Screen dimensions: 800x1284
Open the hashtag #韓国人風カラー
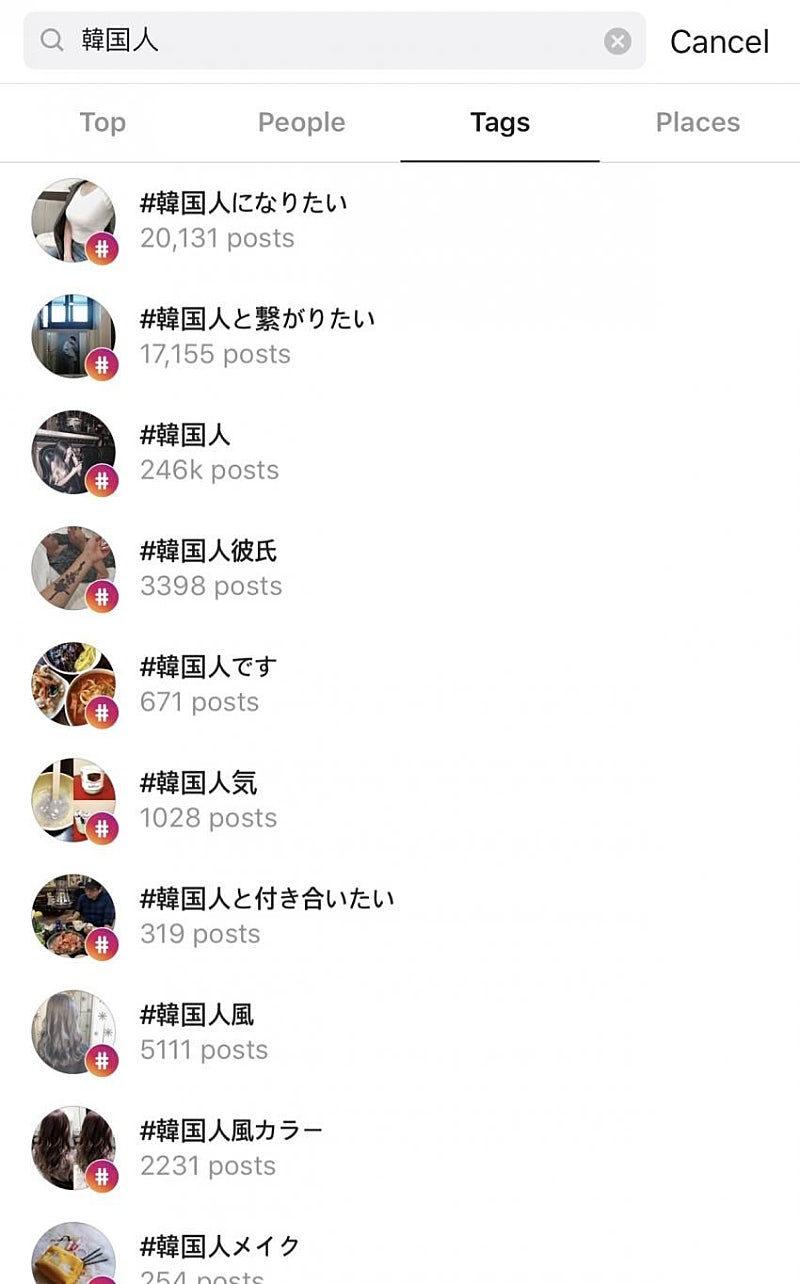pyautogui.click(x=400, y=1149)
